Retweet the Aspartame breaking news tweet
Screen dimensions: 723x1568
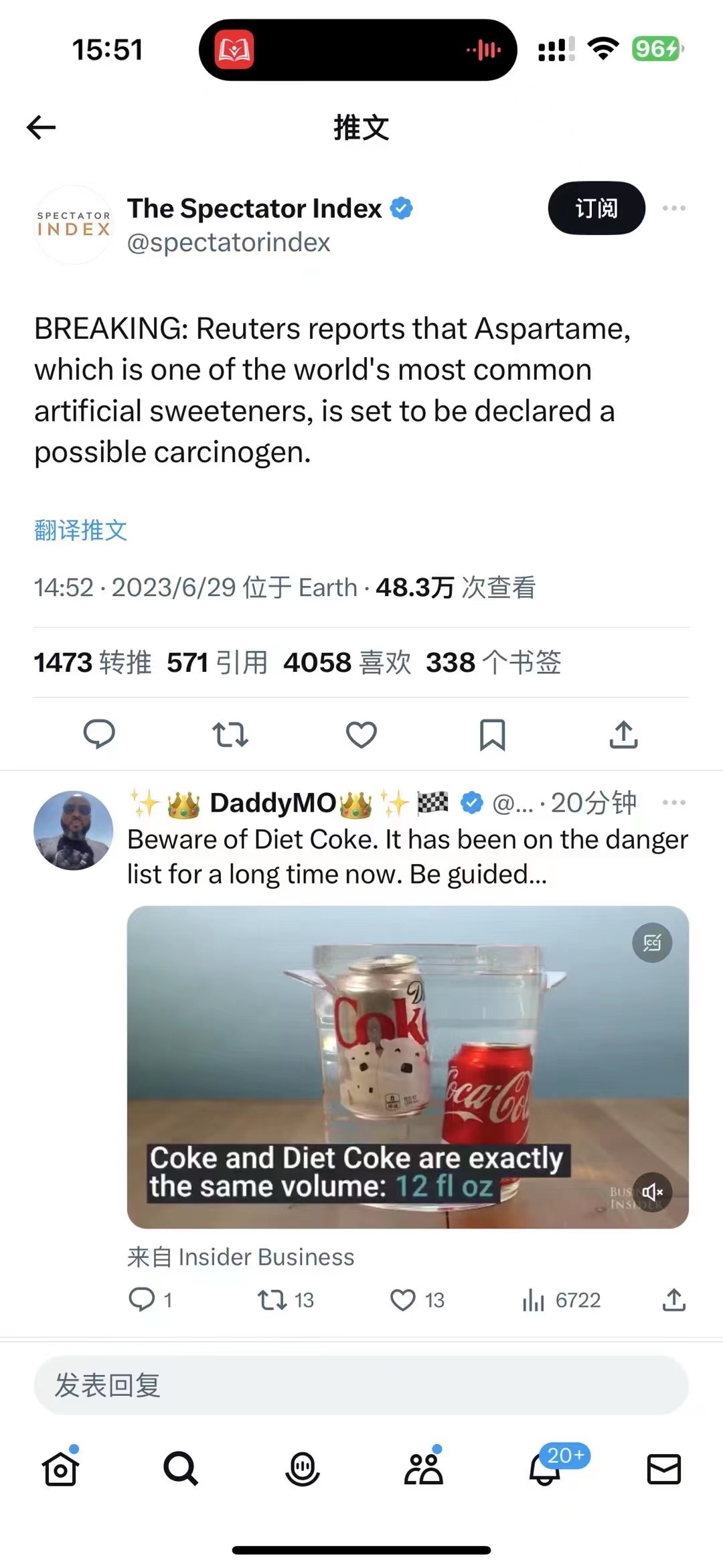(230, 734)
